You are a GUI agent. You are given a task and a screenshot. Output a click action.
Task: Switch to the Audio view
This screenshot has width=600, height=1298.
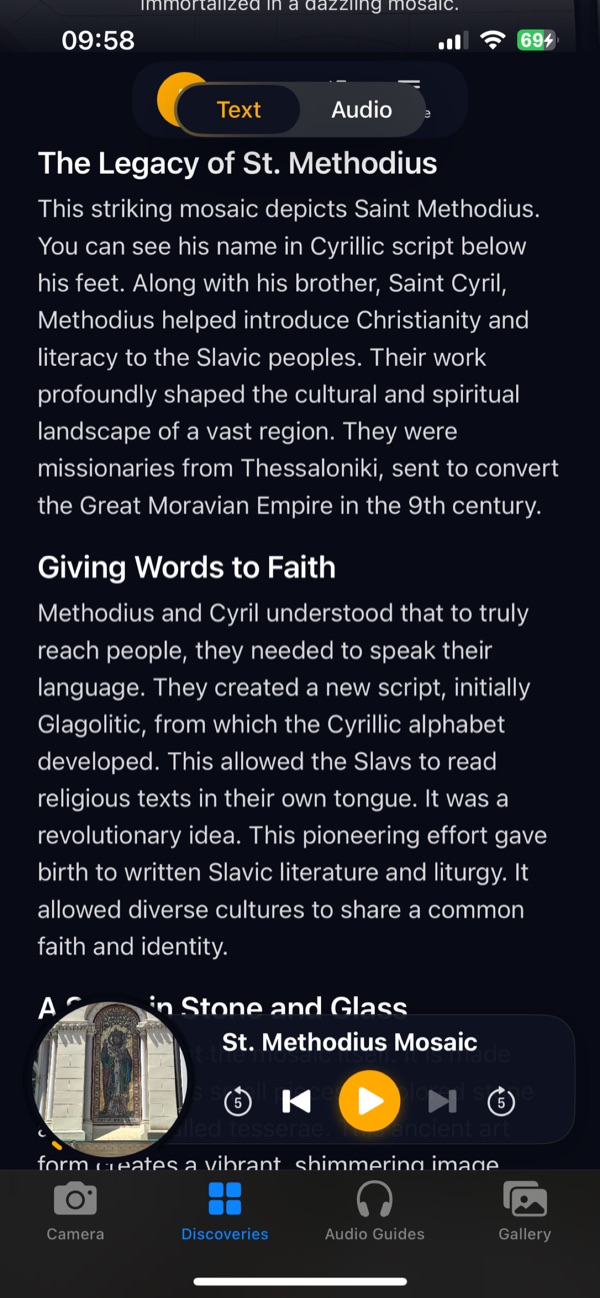[362, 110]
